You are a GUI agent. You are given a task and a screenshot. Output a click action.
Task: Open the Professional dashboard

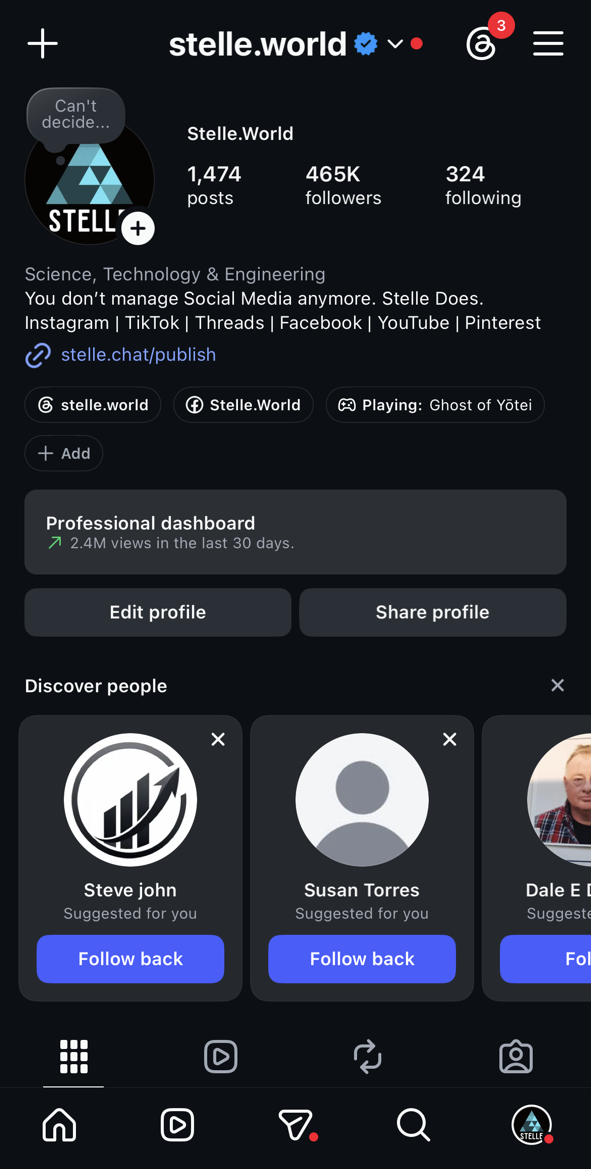point(295,532)
